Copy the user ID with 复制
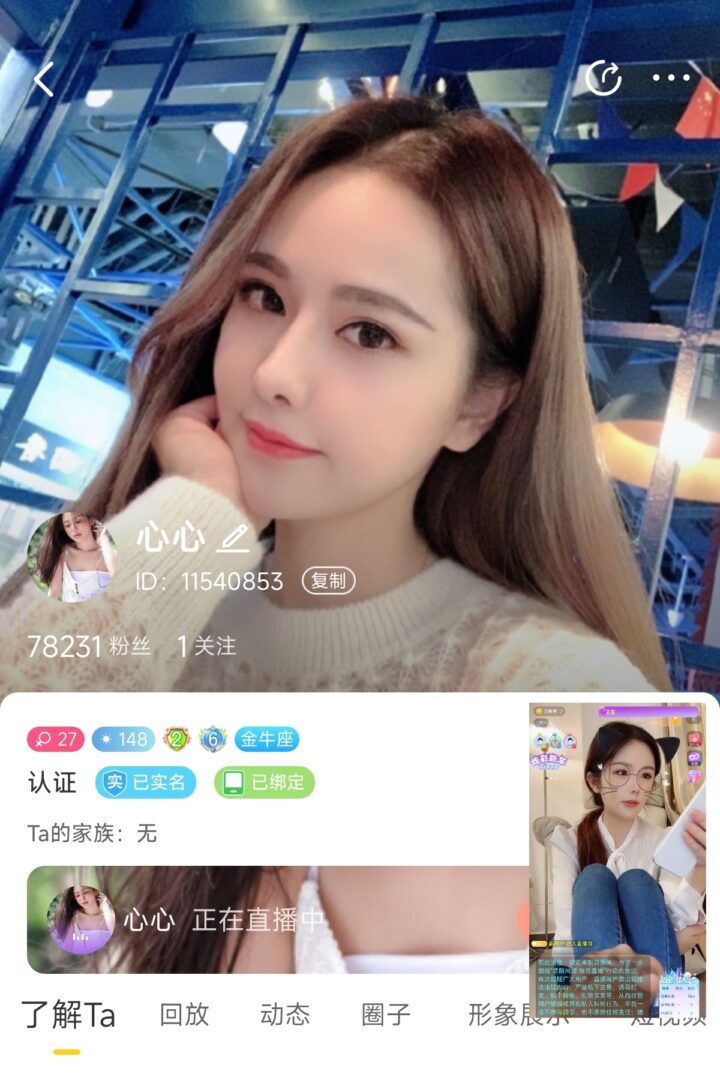This screenshot has height=1080, width=720. pos(328,581)
